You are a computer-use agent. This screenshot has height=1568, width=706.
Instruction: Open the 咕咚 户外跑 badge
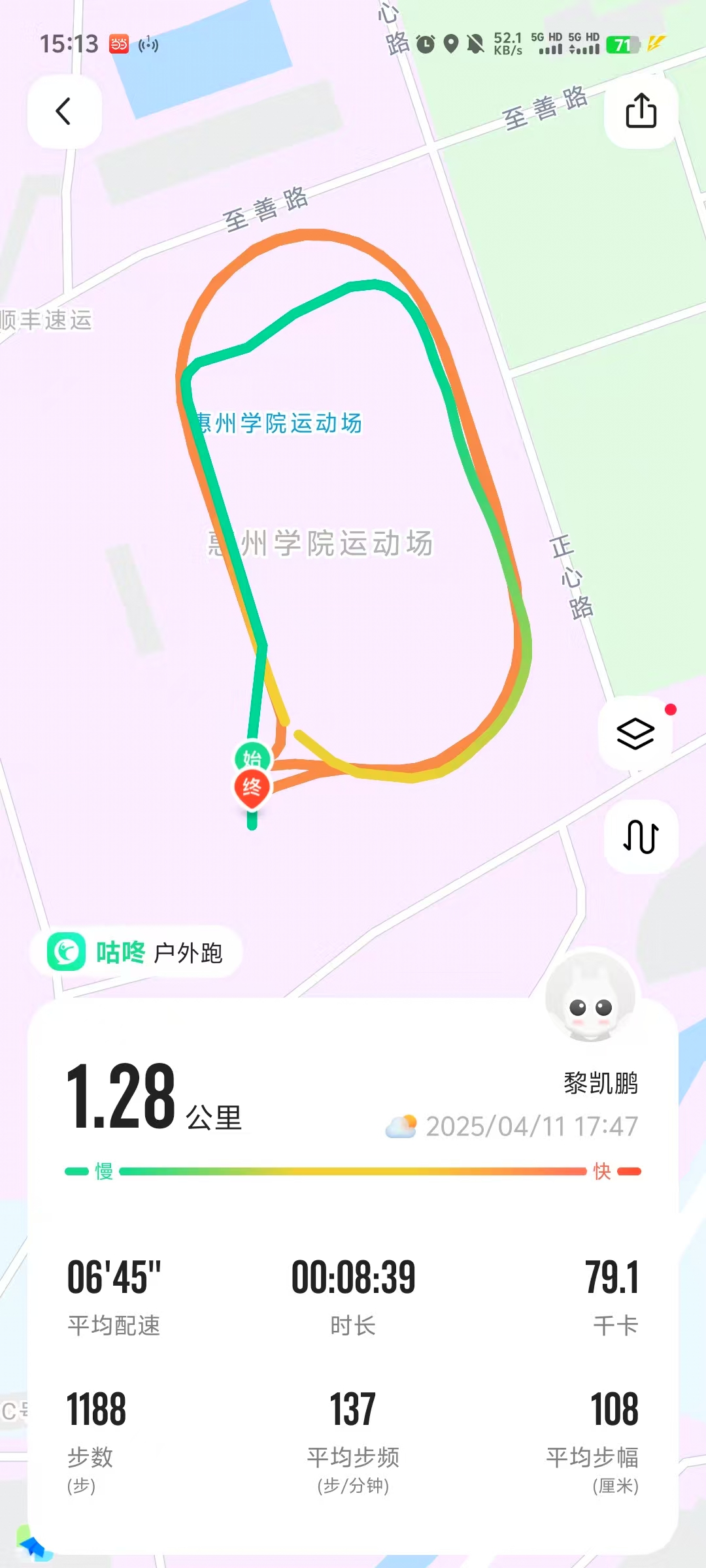pyautogui.click(x=136, y=953)
